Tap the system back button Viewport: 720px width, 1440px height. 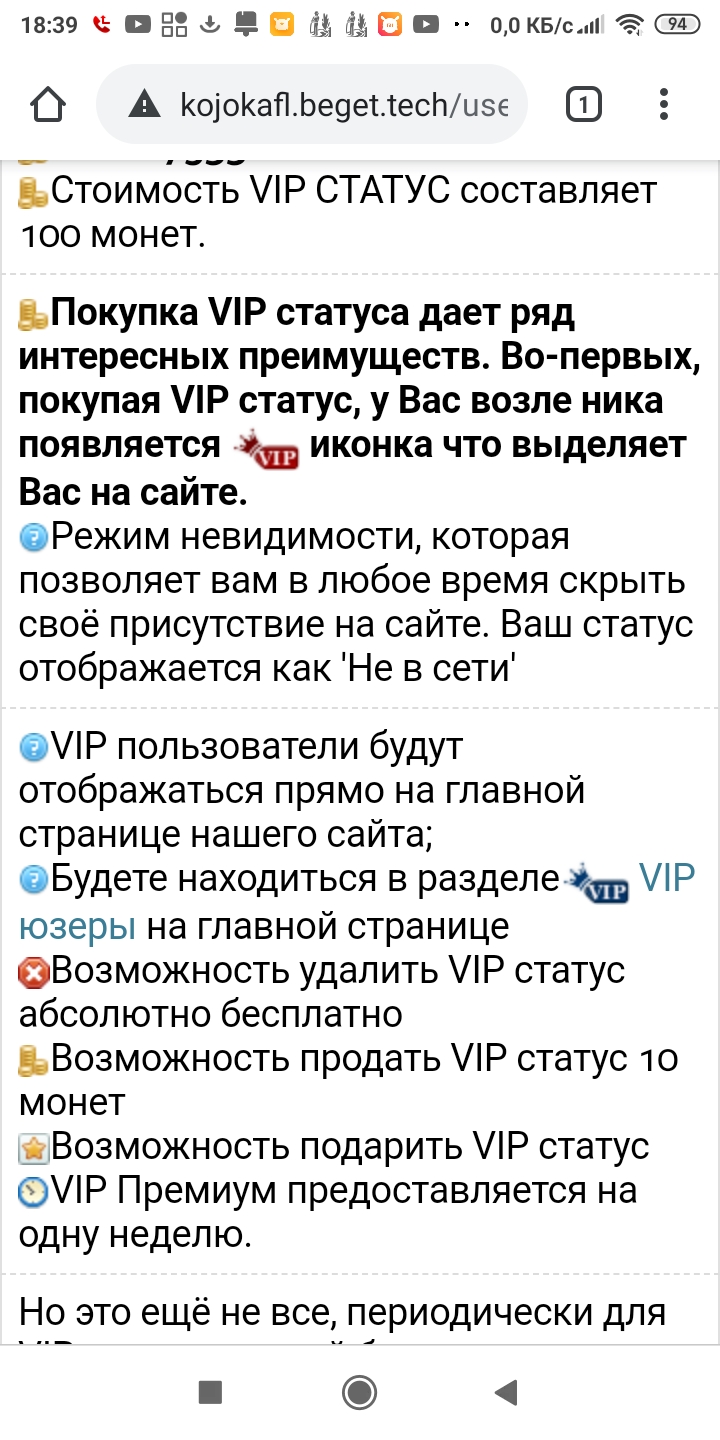pyautogui.click(x=507, y=1391)
